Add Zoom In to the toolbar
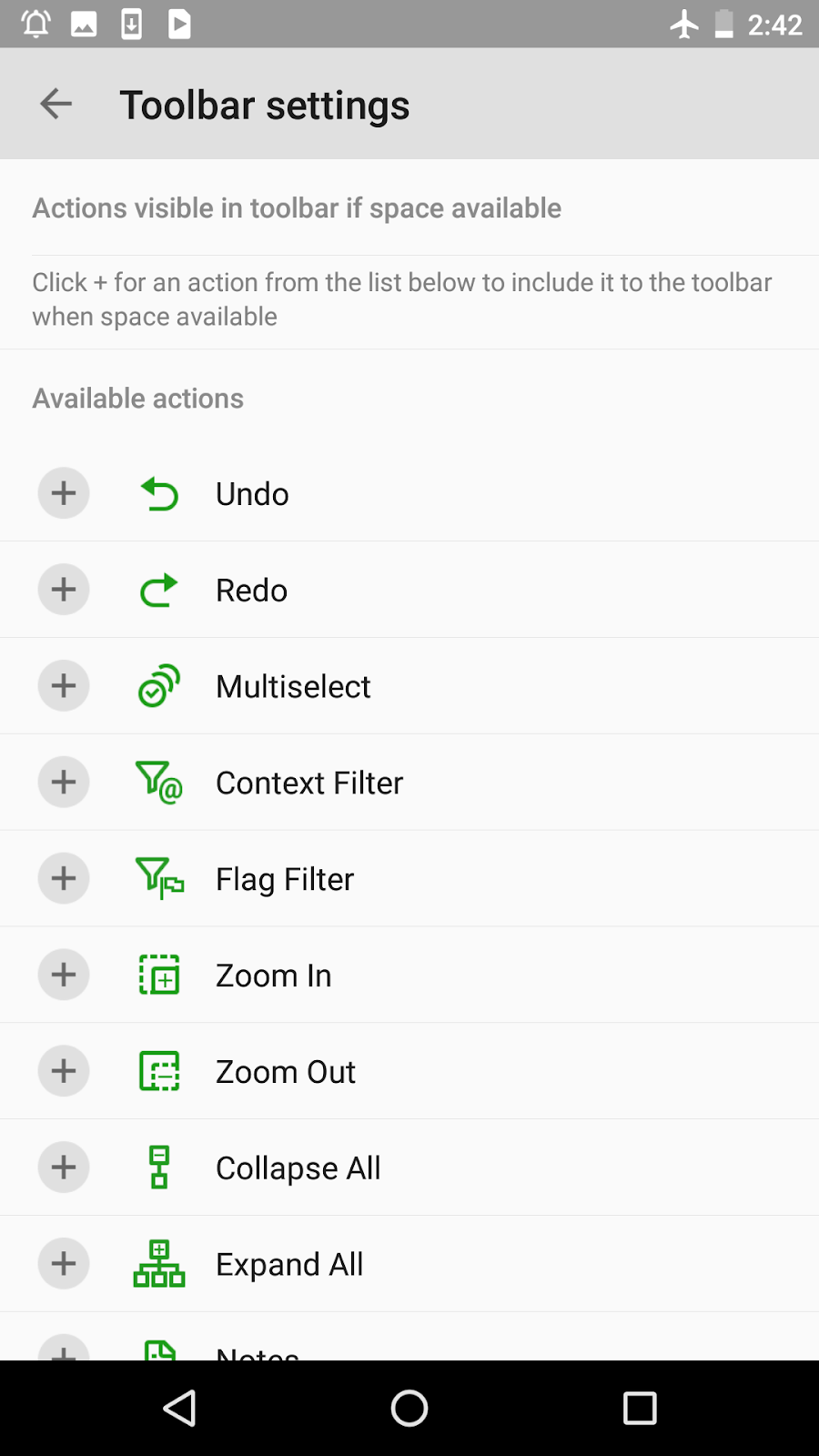The image size is (819, 1456). click(64, 975)
